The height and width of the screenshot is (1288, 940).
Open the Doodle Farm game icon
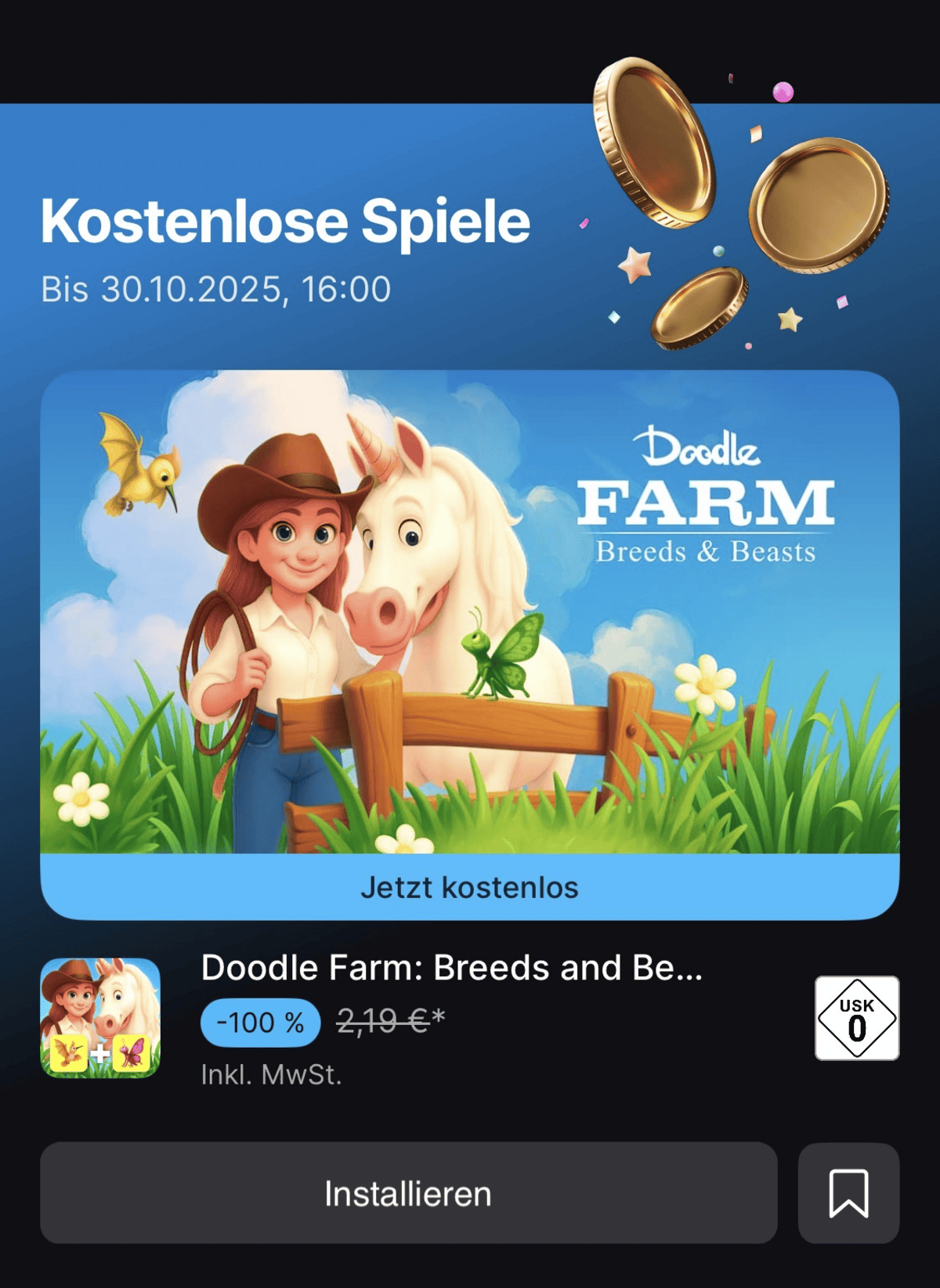100,1017
